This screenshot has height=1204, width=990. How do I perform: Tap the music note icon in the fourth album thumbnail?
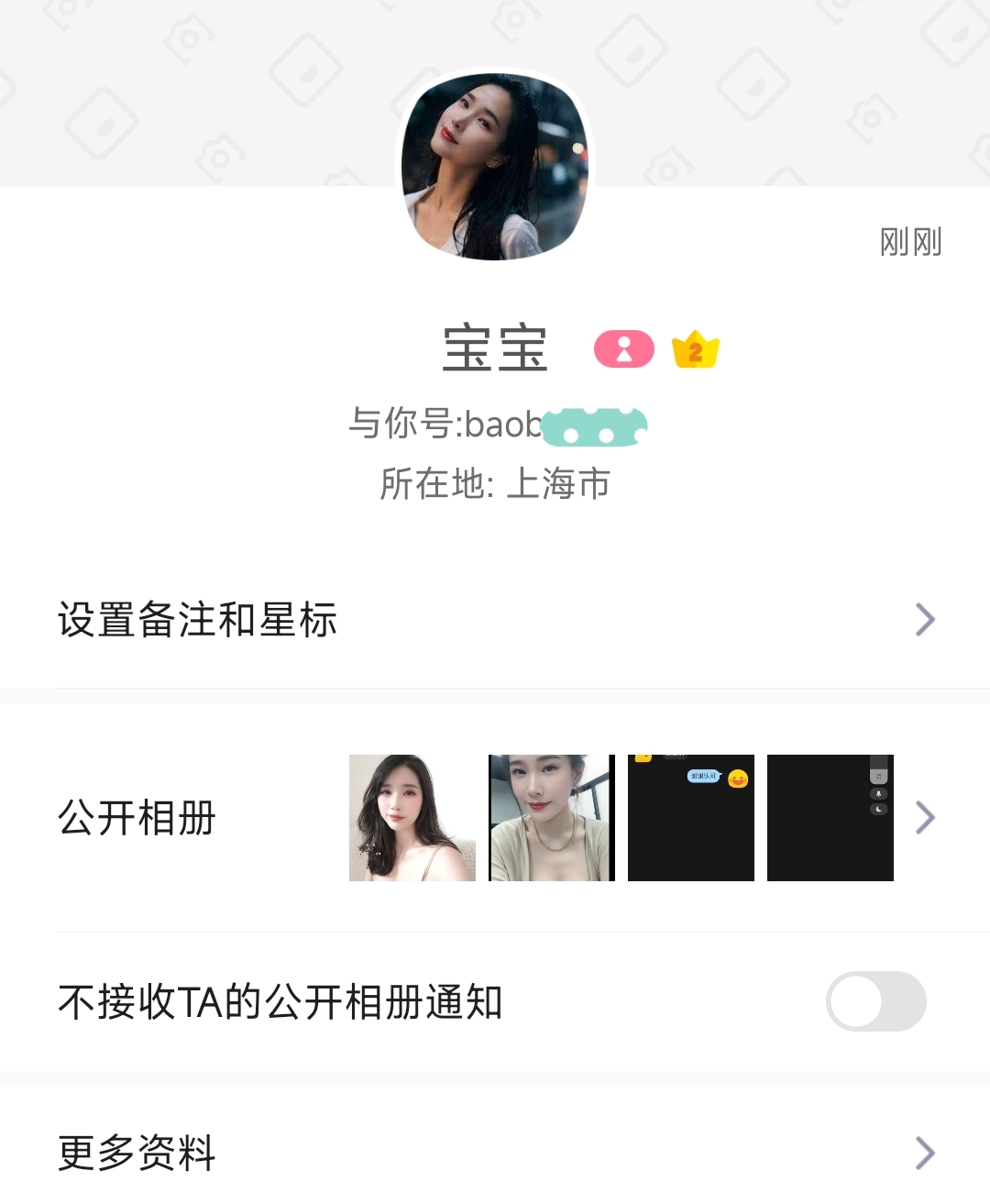[x=877, y=777]
